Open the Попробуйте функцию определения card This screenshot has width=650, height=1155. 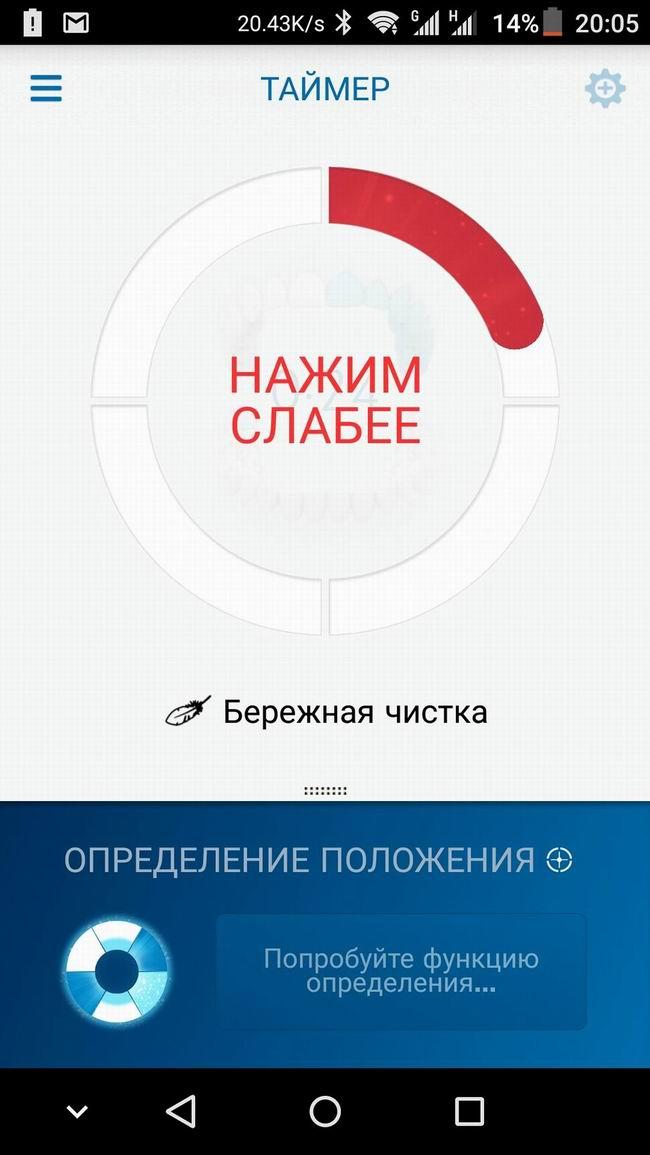401,971
